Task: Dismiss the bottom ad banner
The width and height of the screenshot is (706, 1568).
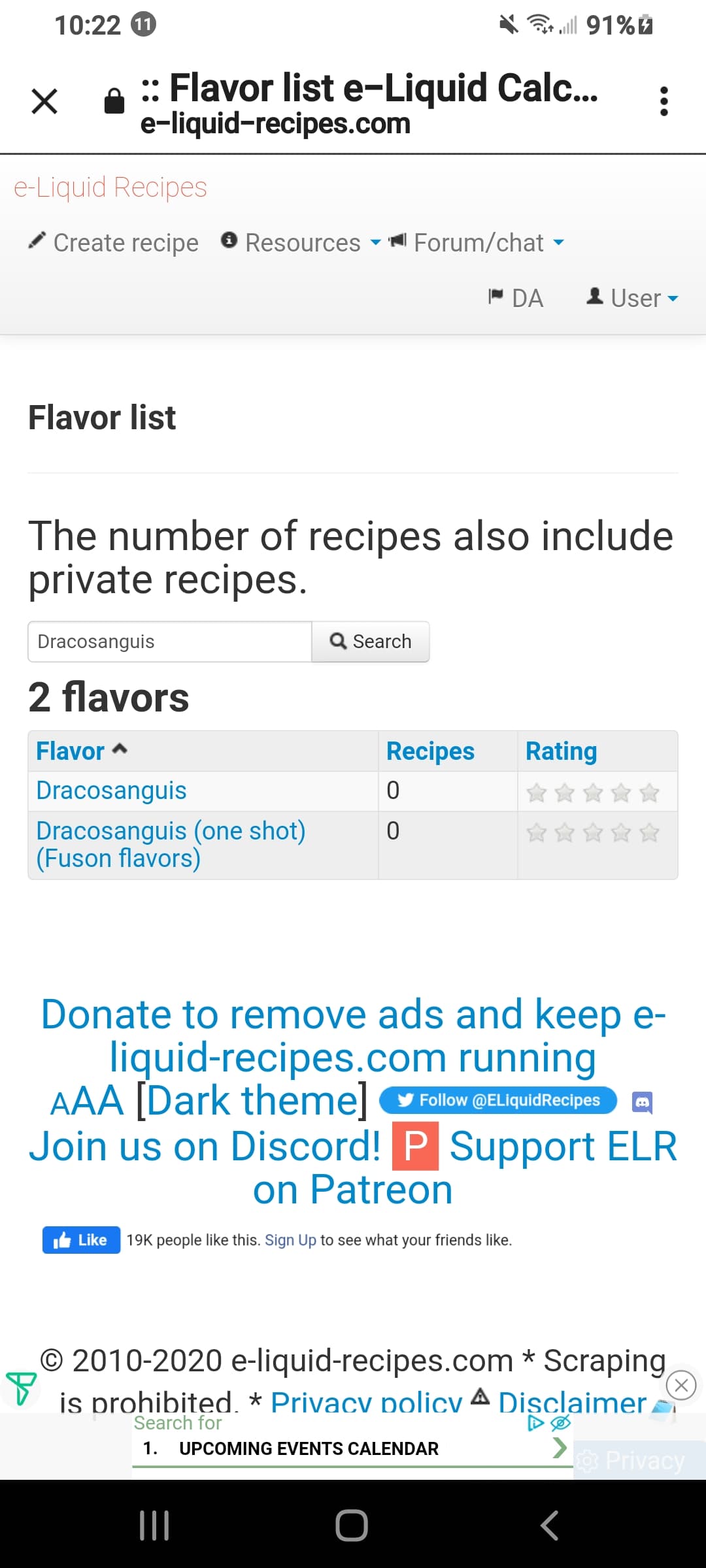Action: pyautogui.click(x=681, y=1385)
